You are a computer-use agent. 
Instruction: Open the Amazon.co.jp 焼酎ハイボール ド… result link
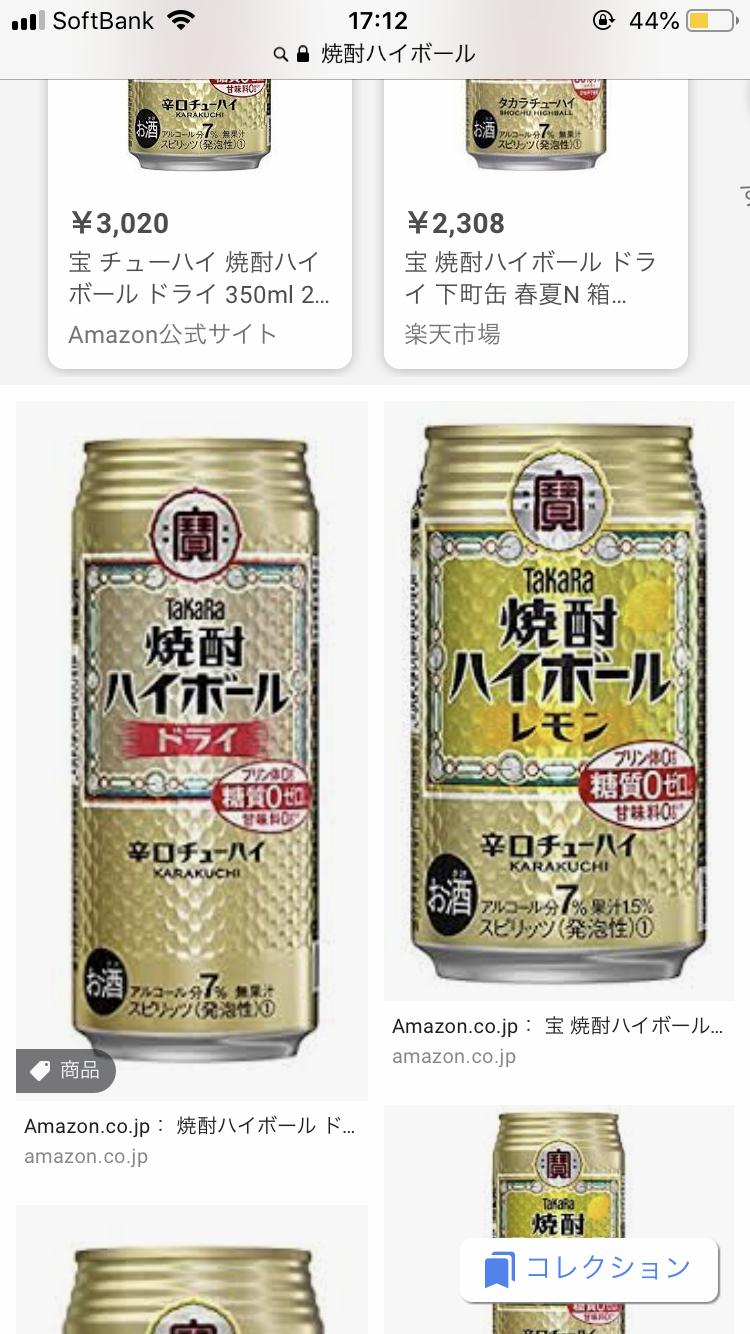(189, 1126)
